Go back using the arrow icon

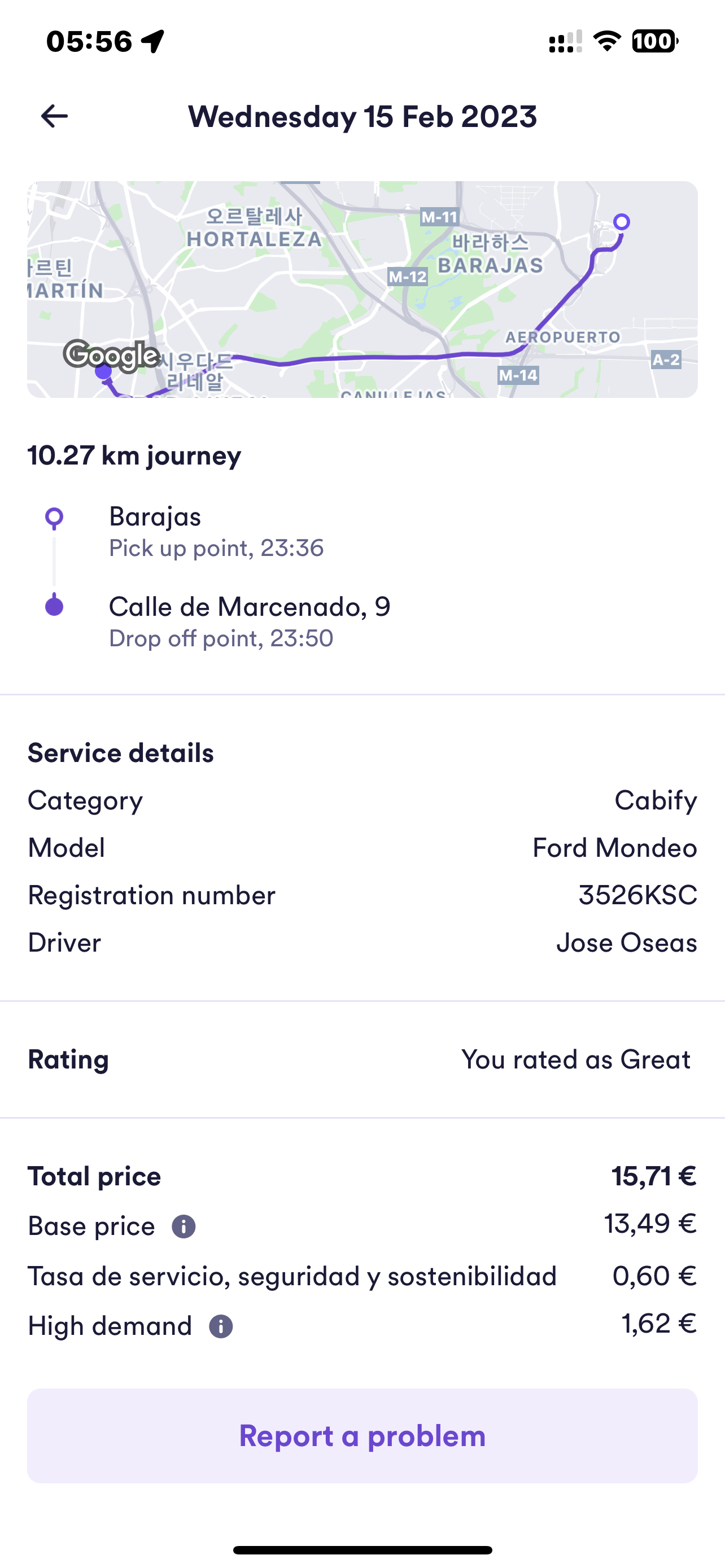[x=54, y=116]
